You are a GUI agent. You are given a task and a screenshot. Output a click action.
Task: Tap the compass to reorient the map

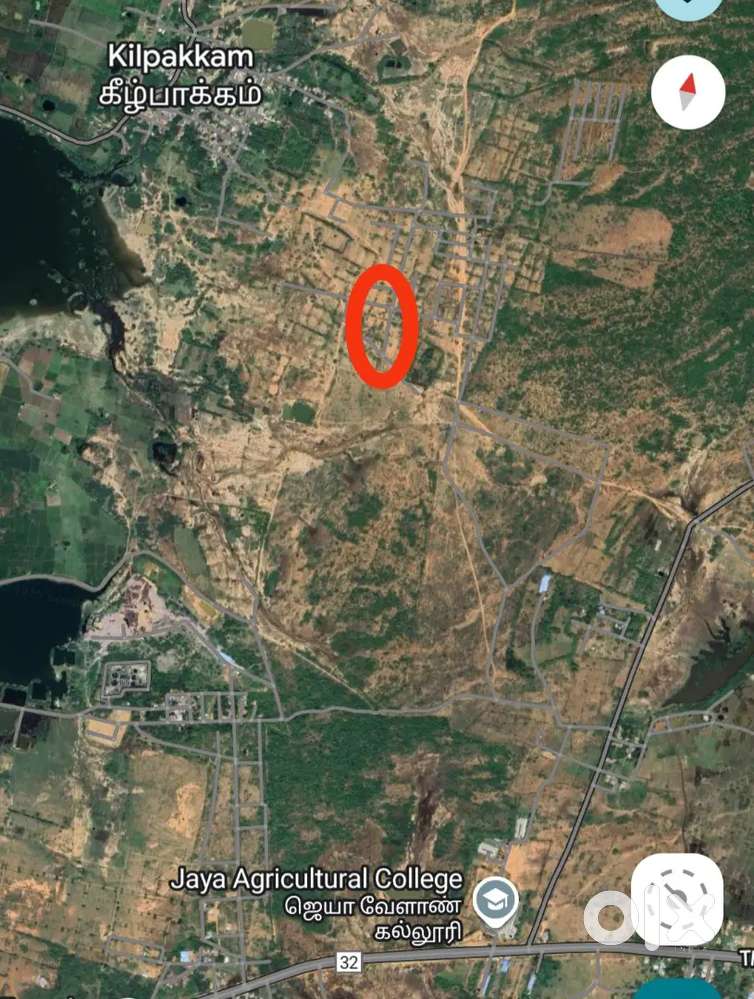click(688, 92)
